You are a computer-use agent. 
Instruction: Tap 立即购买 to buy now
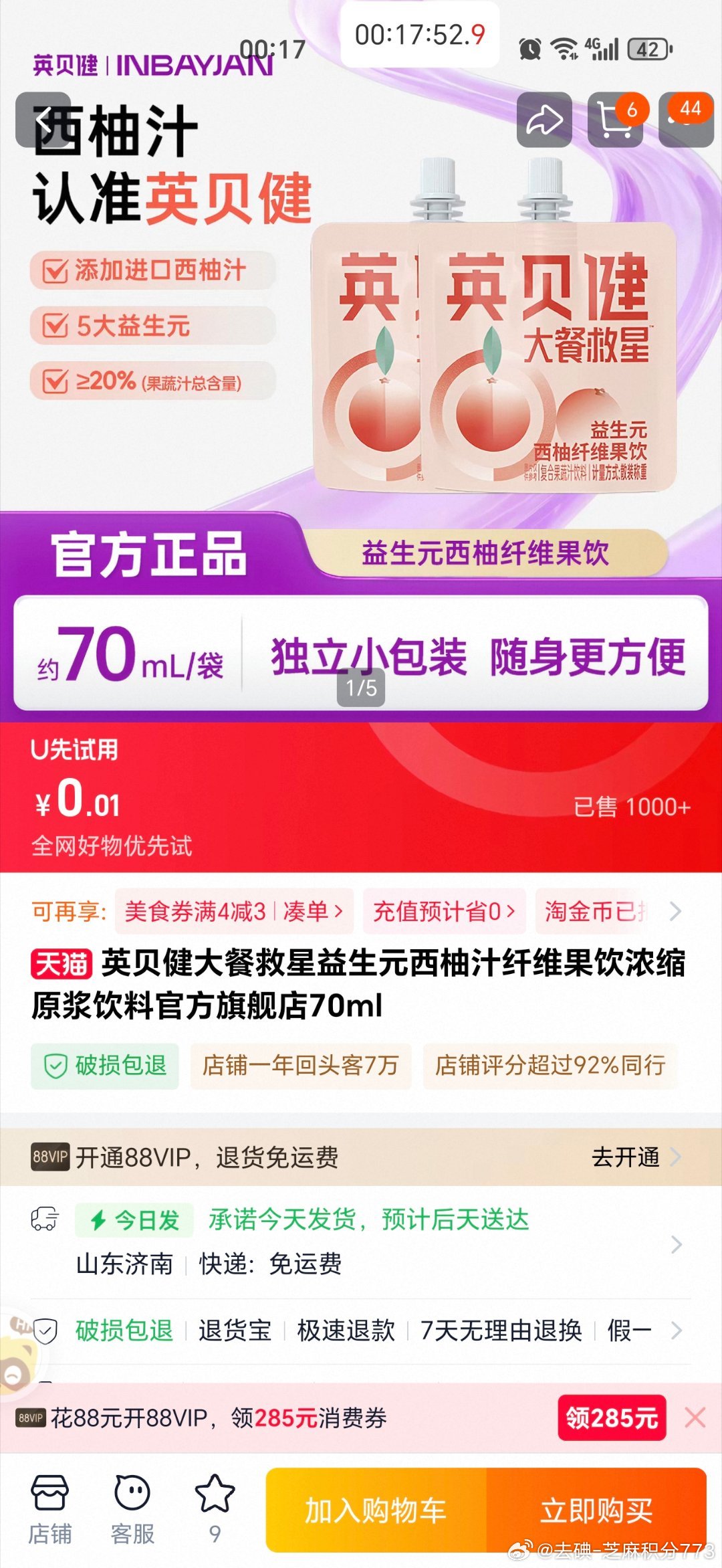coord(596,1510)
